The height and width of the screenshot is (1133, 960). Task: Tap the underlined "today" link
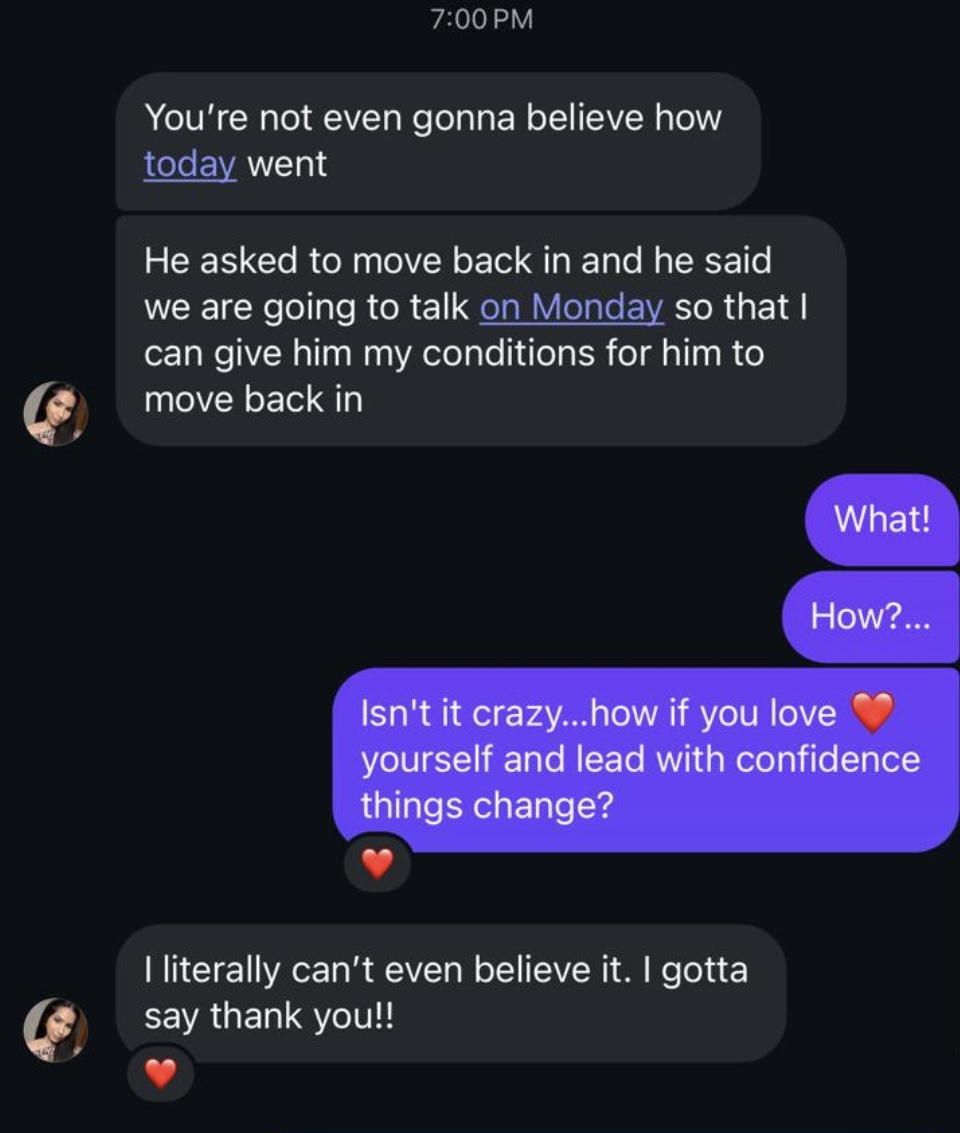(190, 164)
